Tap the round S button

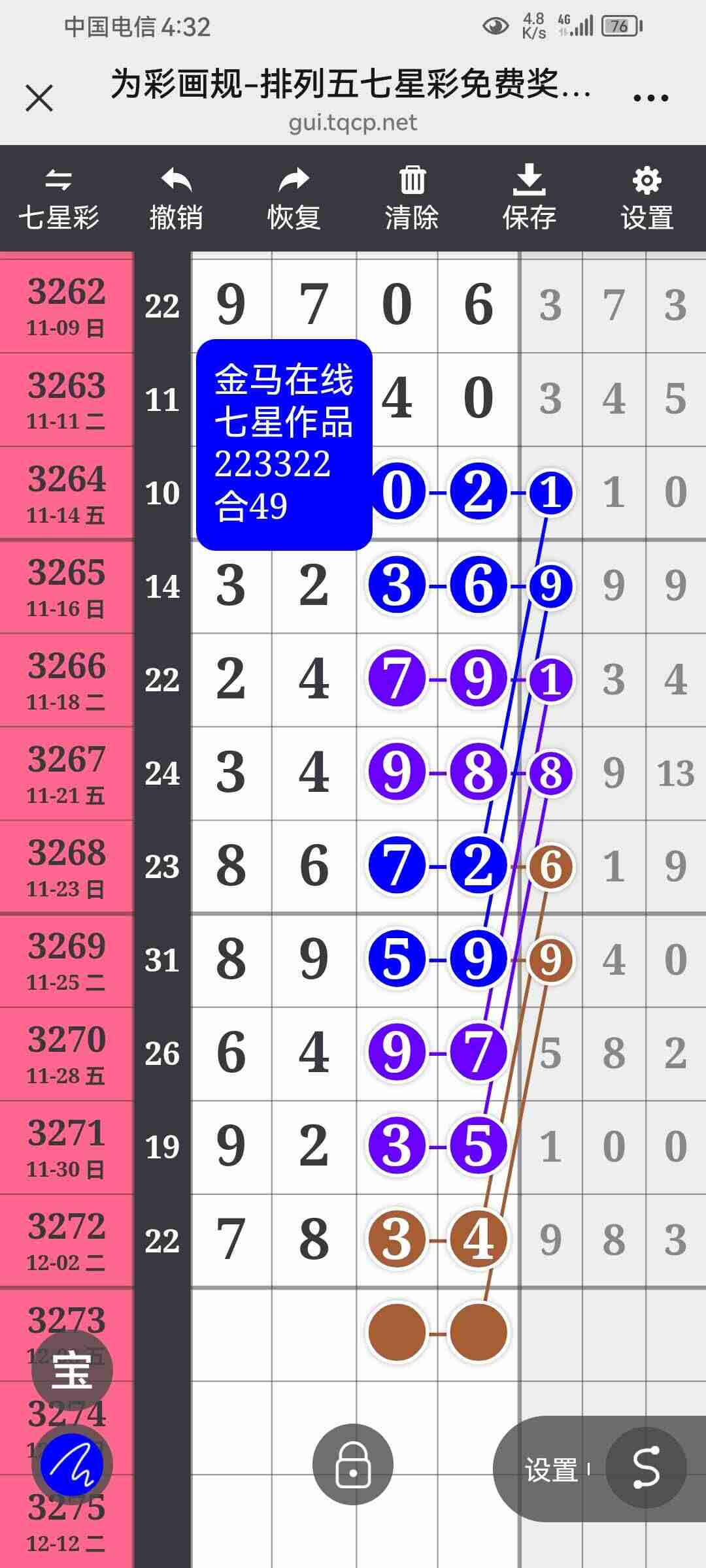click(646, 1467)
